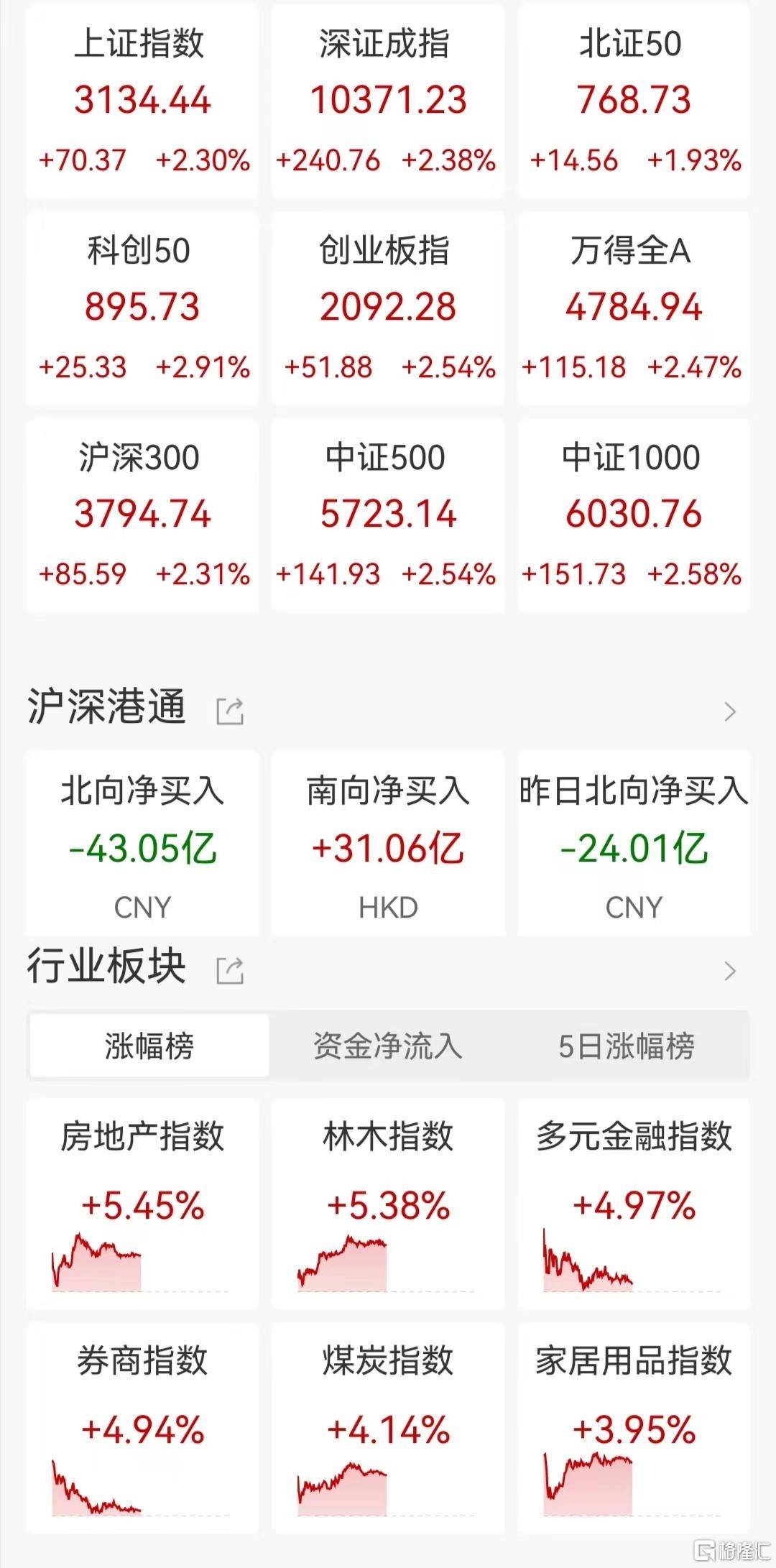
Task: Switch to the 5日涨幅榜 tab
Action: pos(627,1046)
